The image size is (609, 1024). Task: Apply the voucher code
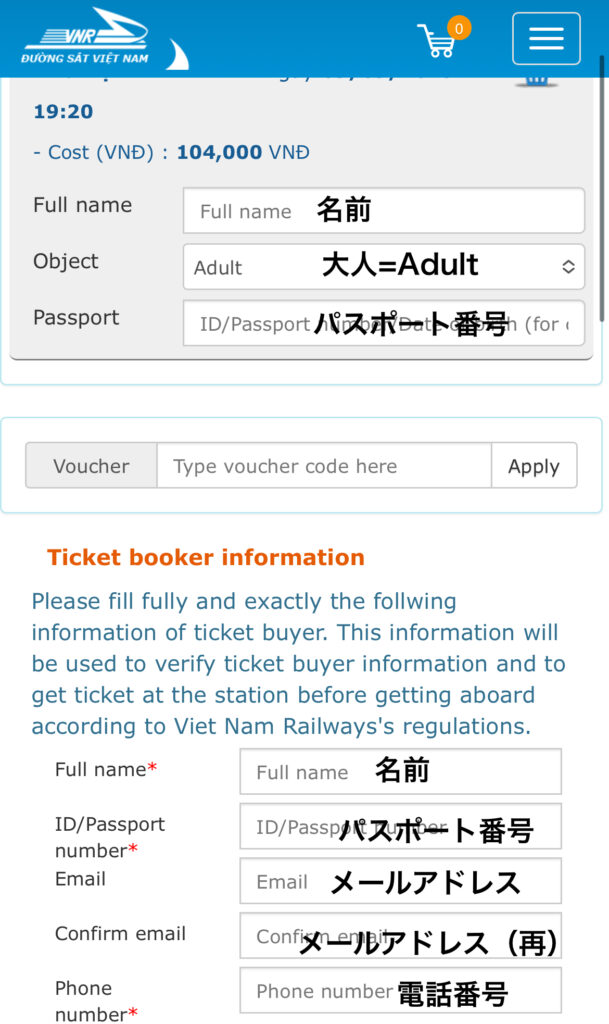click(534, 466)
